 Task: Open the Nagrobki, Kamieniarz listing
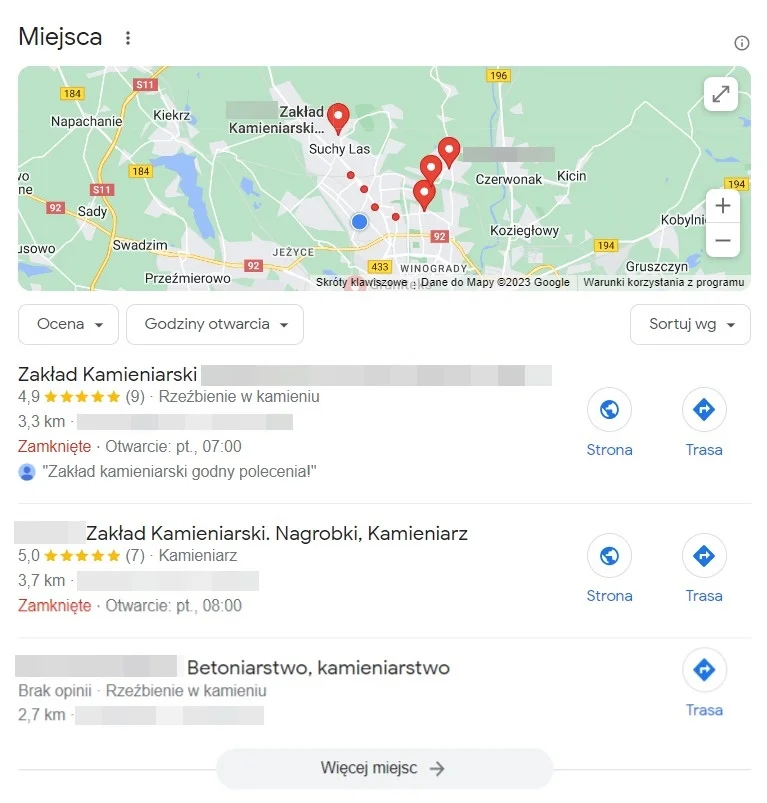[276, 533]
